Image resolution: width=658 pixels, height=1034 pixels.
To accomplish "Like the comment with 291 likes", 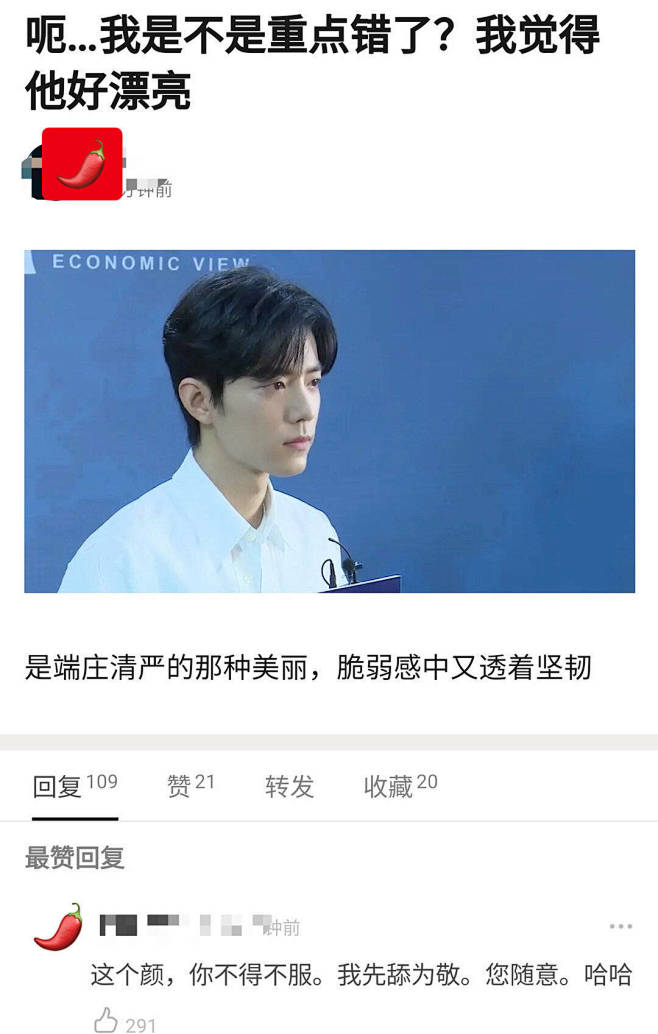I will coord(108,1020).
